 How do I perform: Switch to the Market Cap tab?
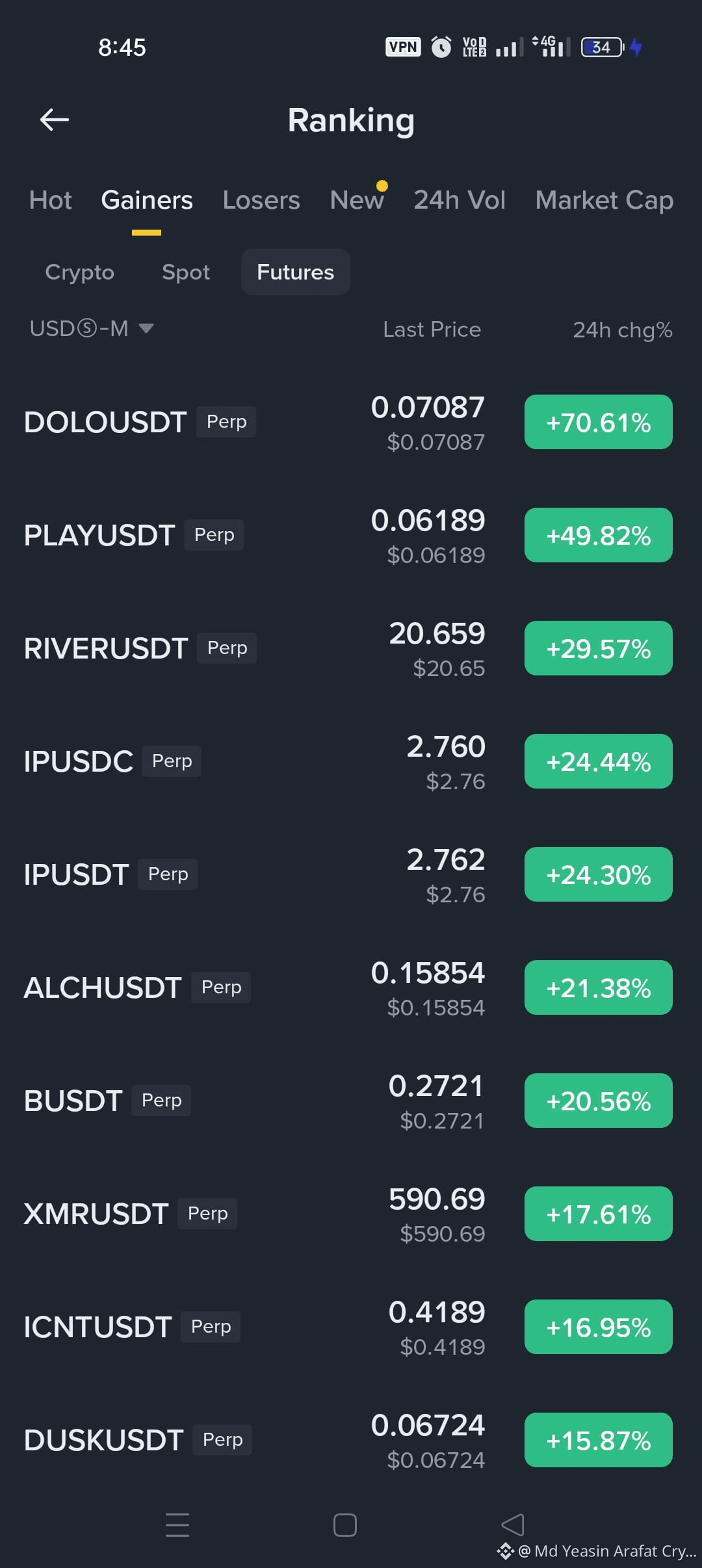point(604,200)
